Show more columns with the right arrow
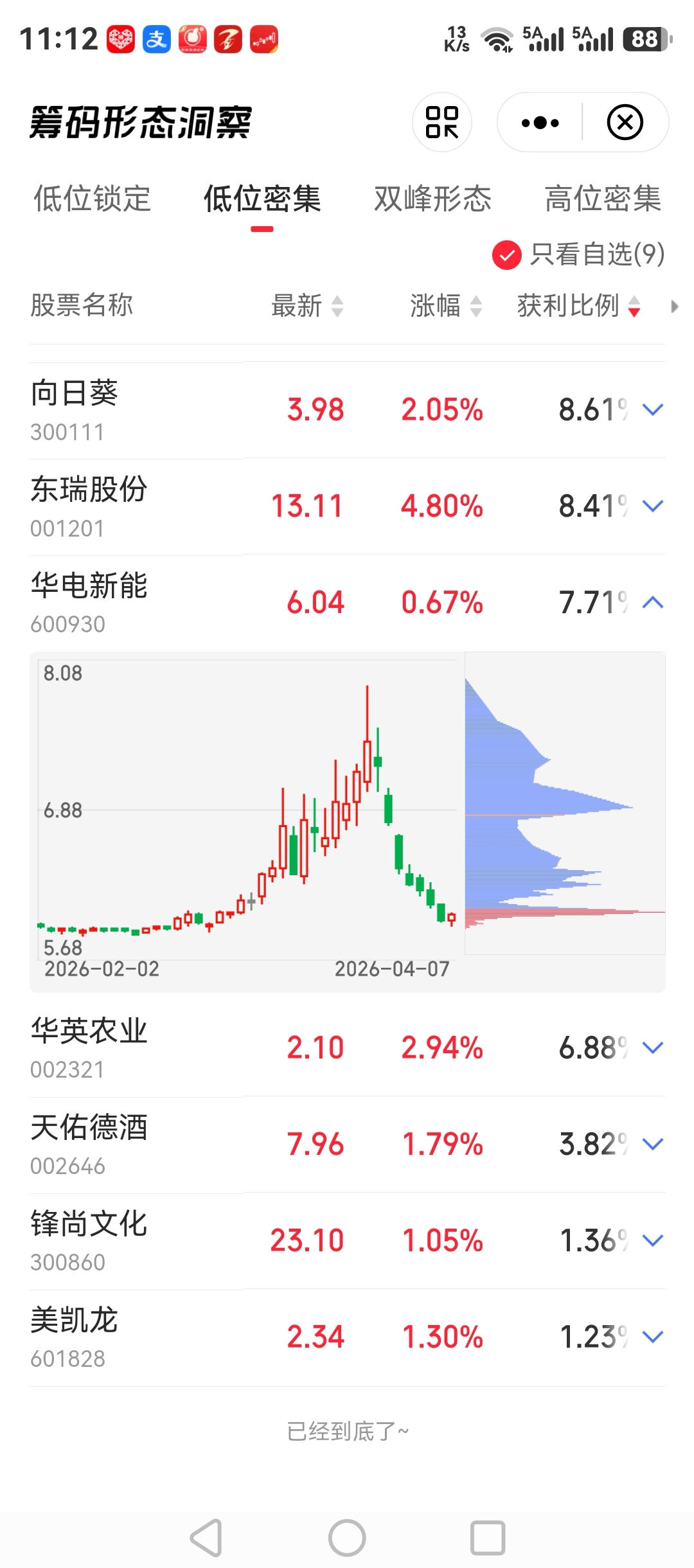 coord(674,307)
